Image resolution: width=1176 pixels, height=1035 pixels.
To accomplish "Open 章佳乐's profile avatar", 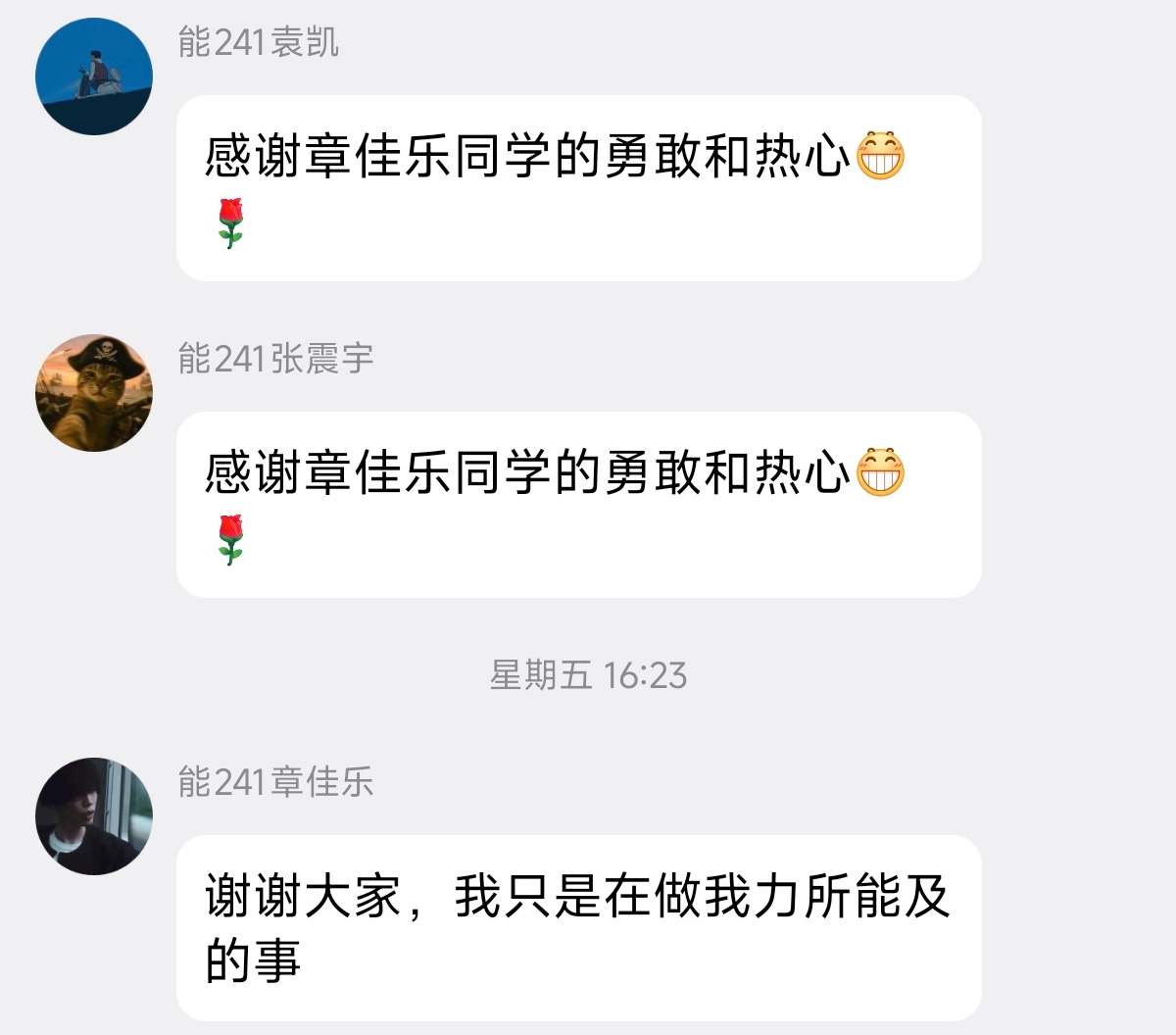I will click(94, 816).
